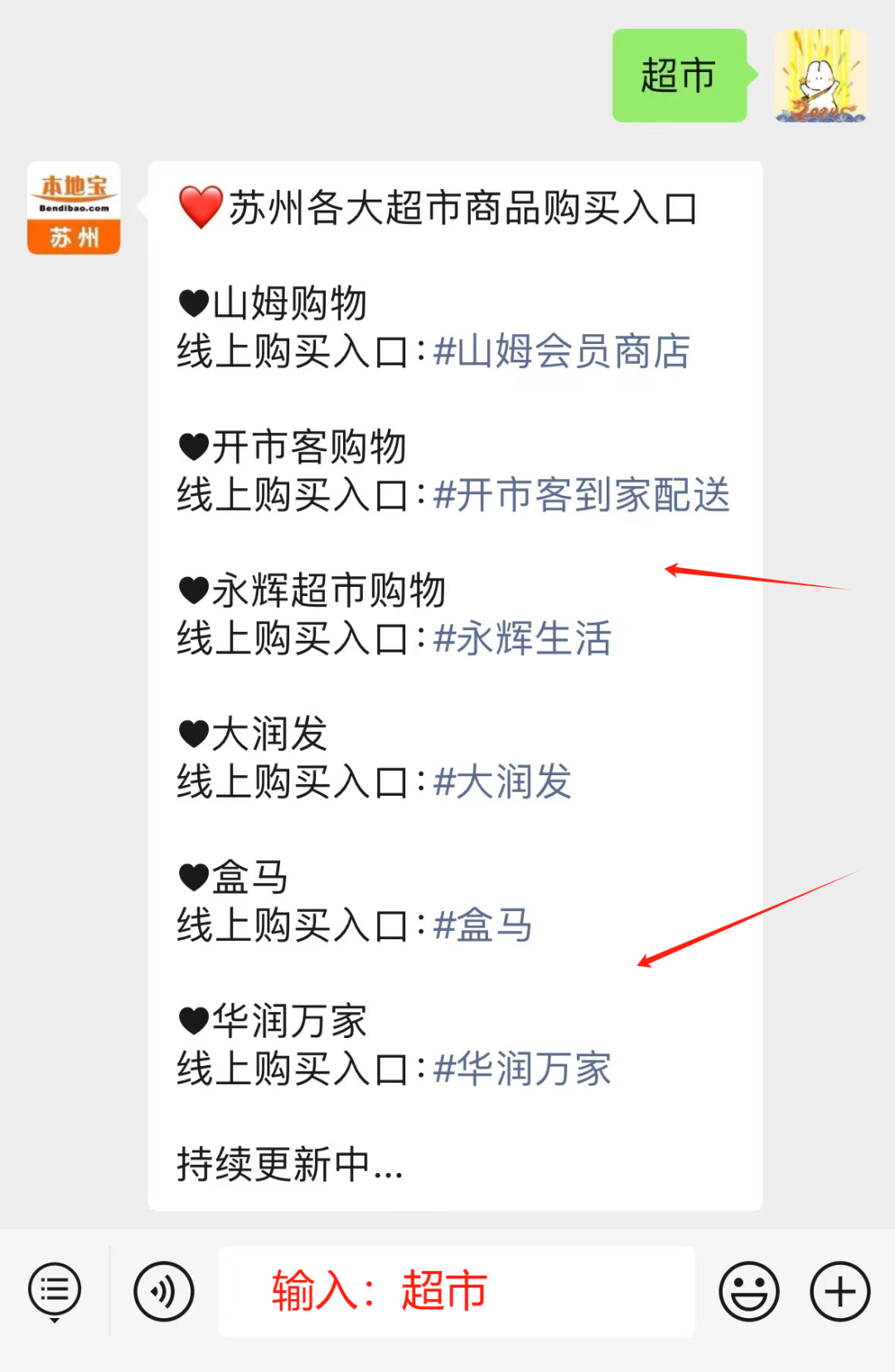
Task: Click the plus icon for more options
Action: [x=839, y=1289]
